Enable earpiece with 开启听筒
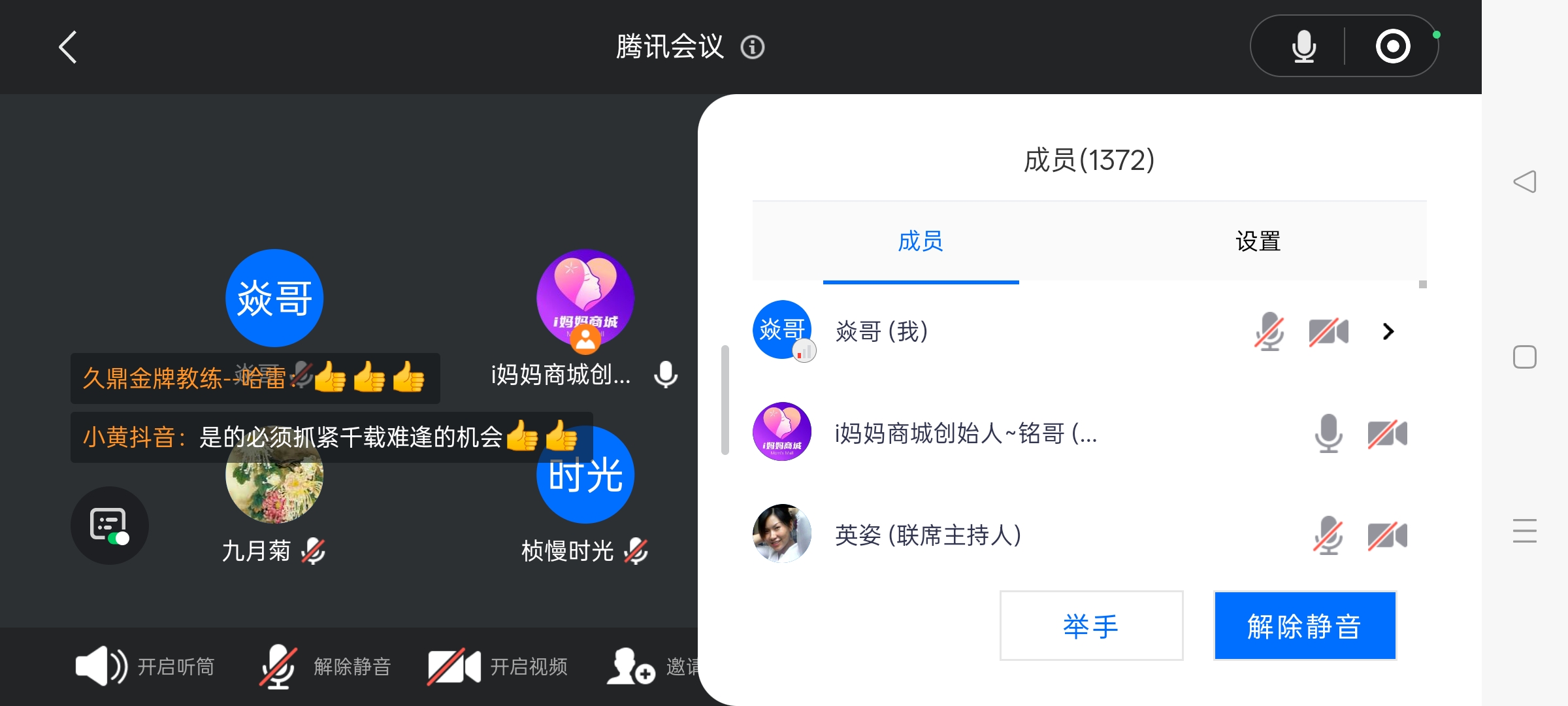 [145, 666]
